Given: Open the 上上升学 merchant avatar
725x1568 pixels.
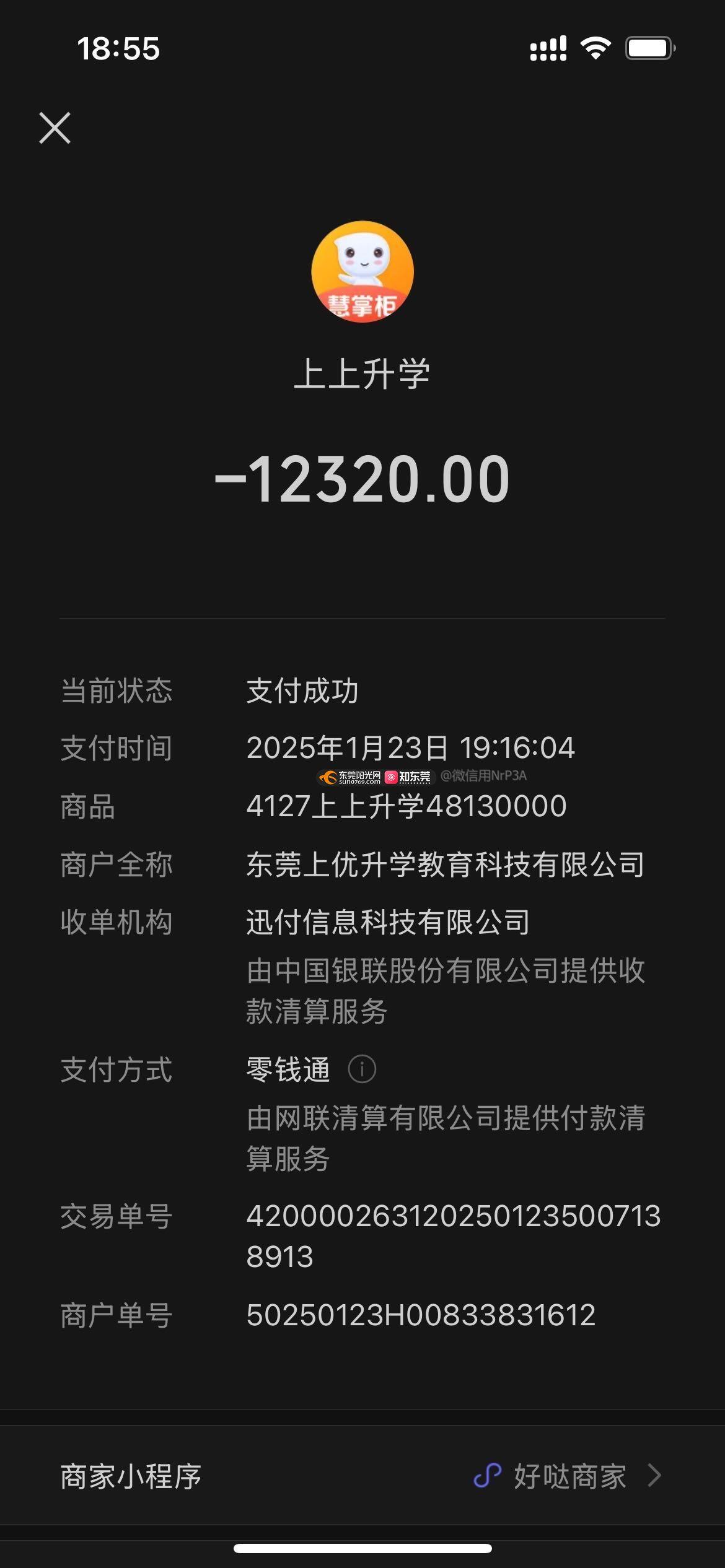Looking at the screenshot, I should point(362,272).
